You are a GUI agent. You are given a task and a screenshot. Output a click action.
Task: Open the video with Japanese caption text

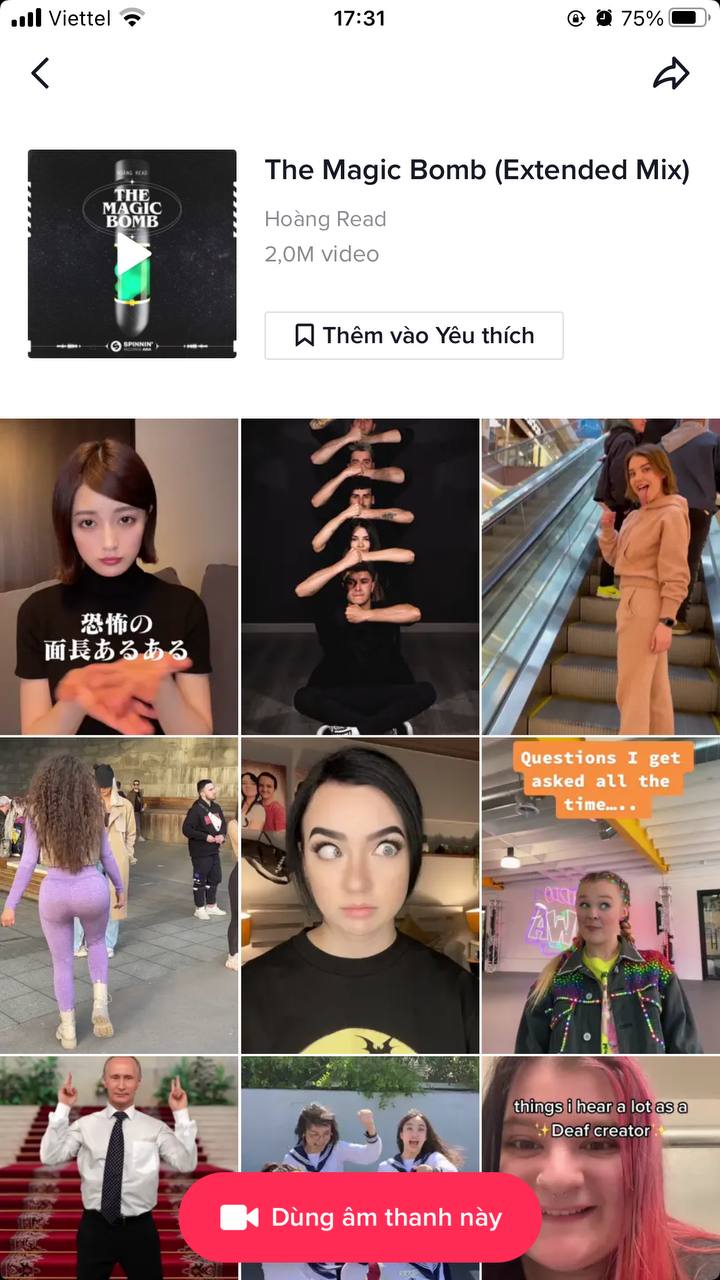point(119,577)
